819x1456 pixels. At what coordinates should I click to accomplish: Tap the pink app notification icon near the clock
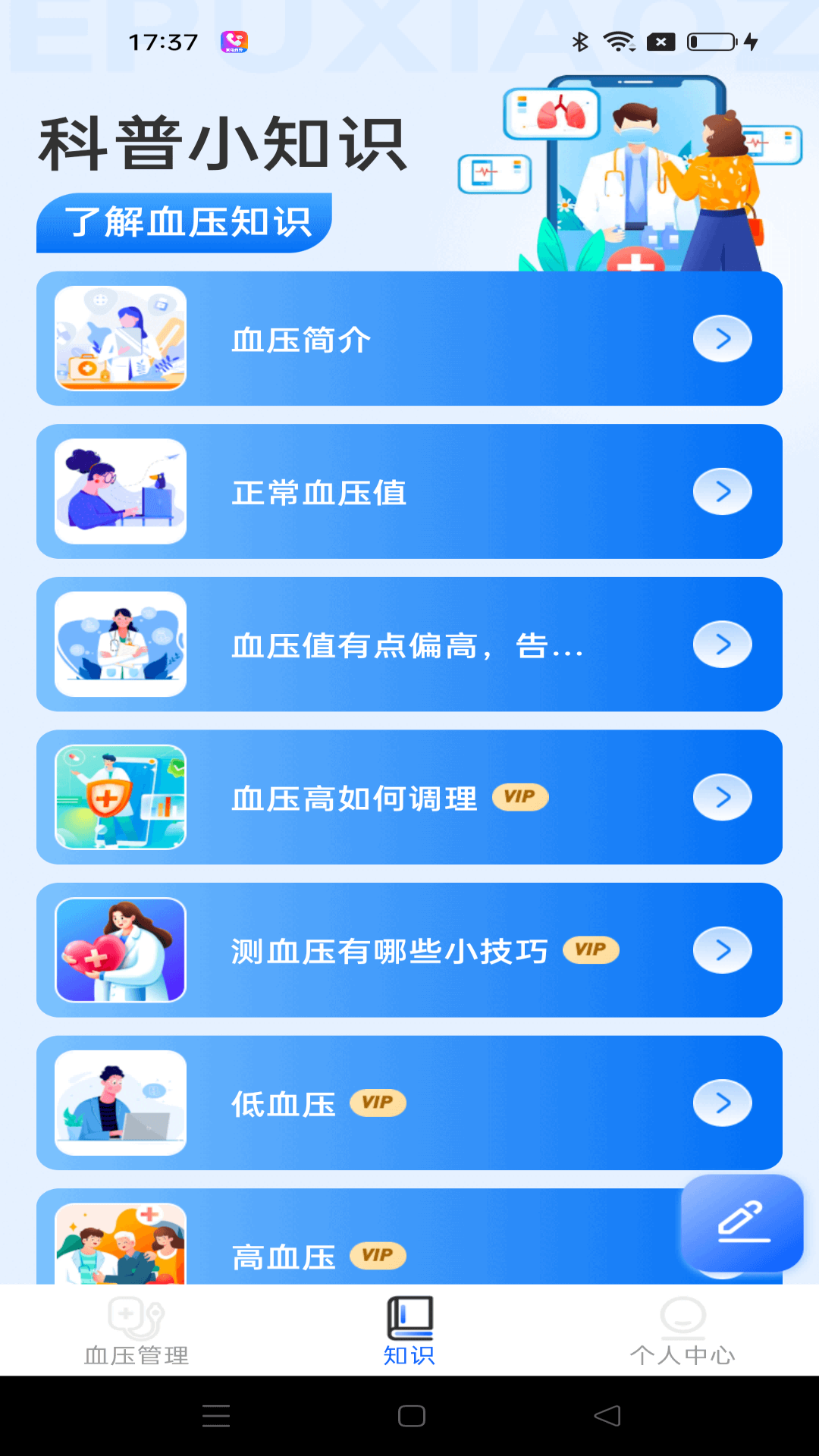coord(235,43)
